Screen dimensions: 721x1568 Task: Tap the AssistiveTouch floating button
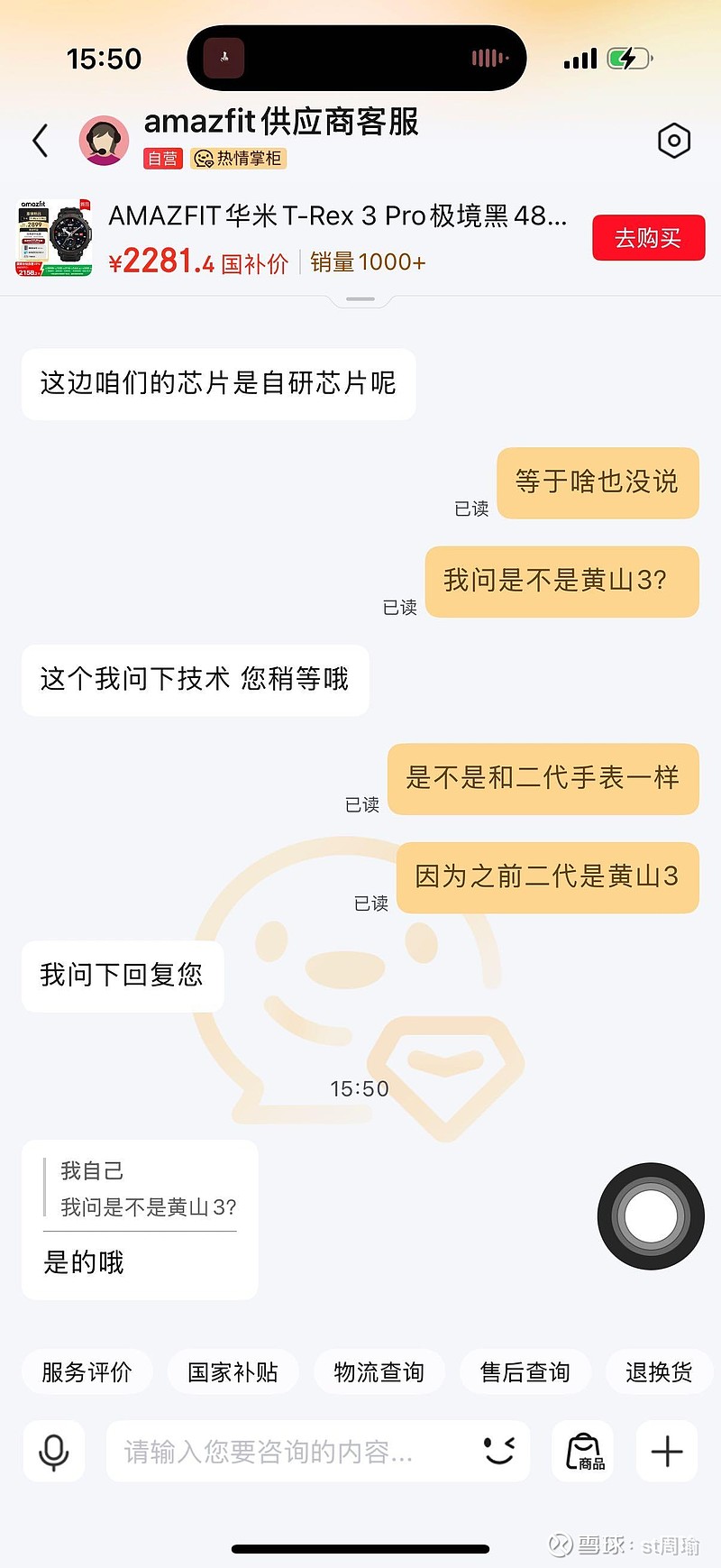651,1215
